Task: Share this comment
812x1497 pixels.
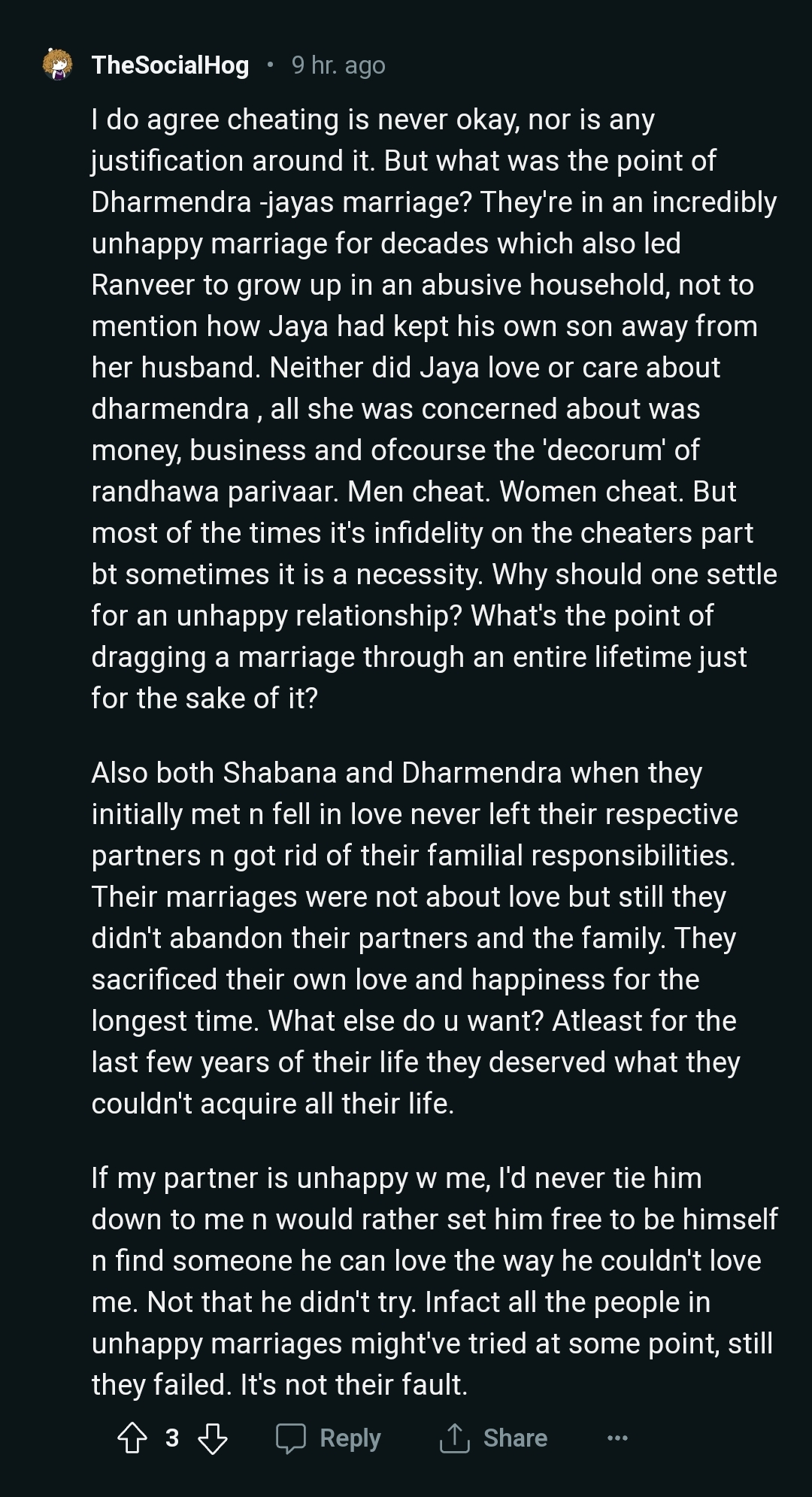Action: 493,1438
